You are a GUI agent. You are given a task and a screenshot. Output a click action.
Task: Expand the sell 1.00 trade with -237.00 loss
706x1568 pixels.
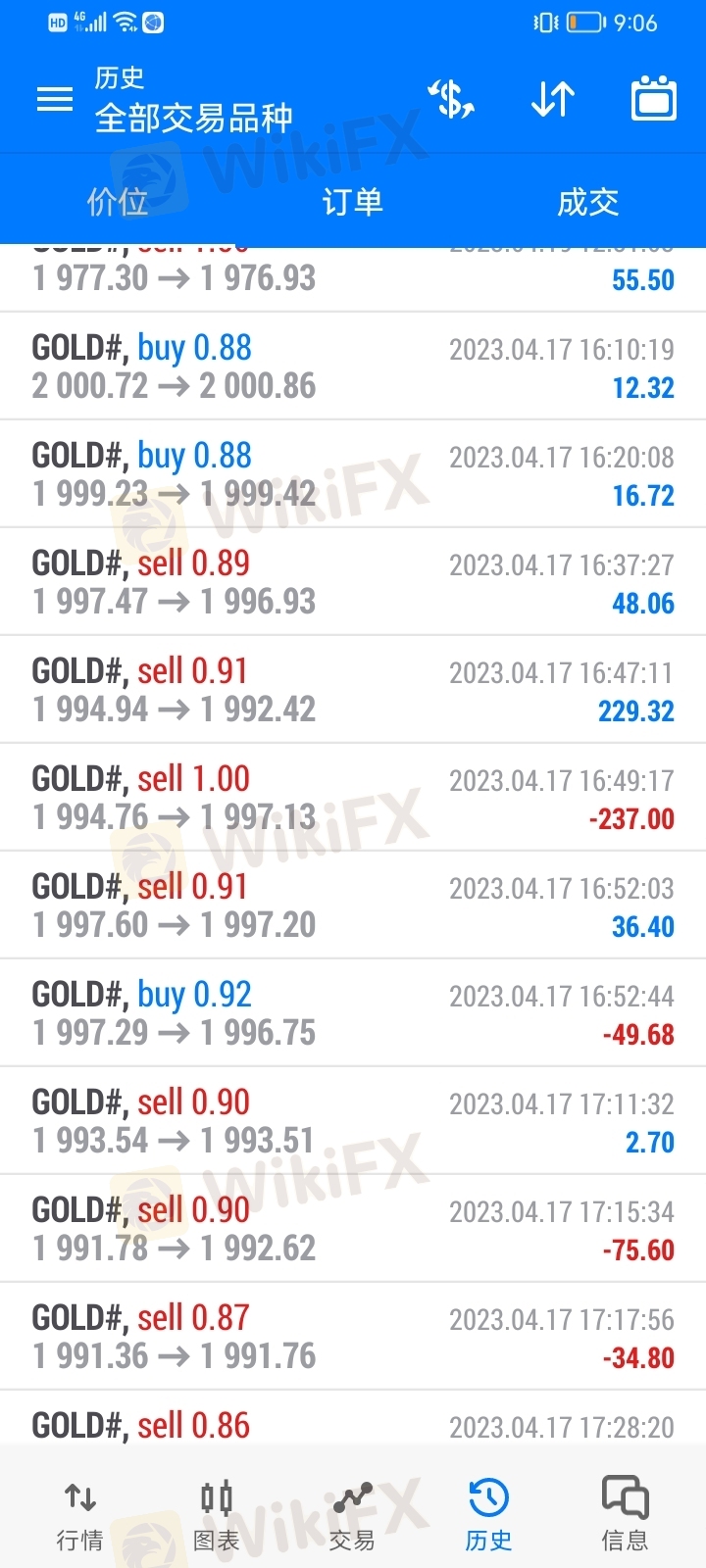point(353,798)
